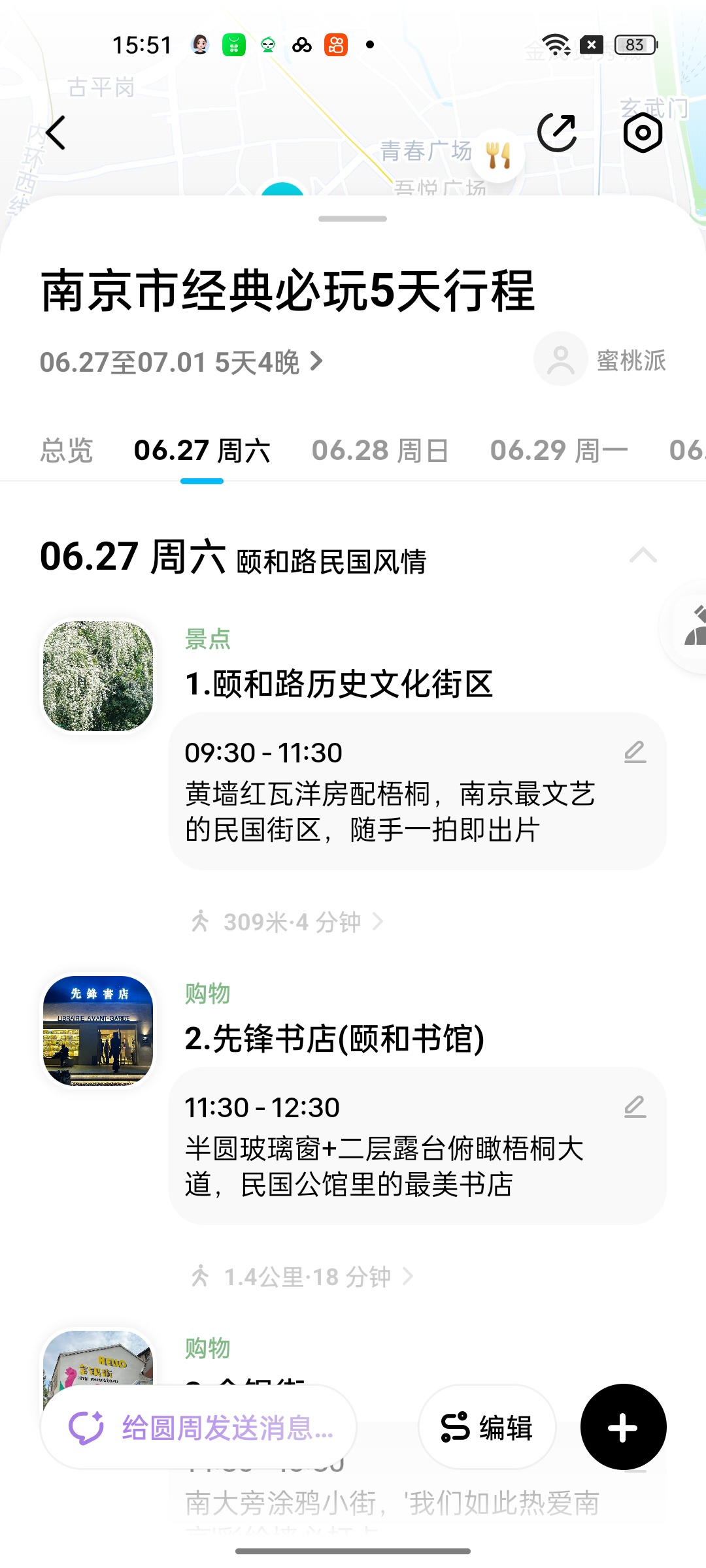The image size is (706, 1568).
Task: Add a new item with the plus button
Action: point(623,1428)
